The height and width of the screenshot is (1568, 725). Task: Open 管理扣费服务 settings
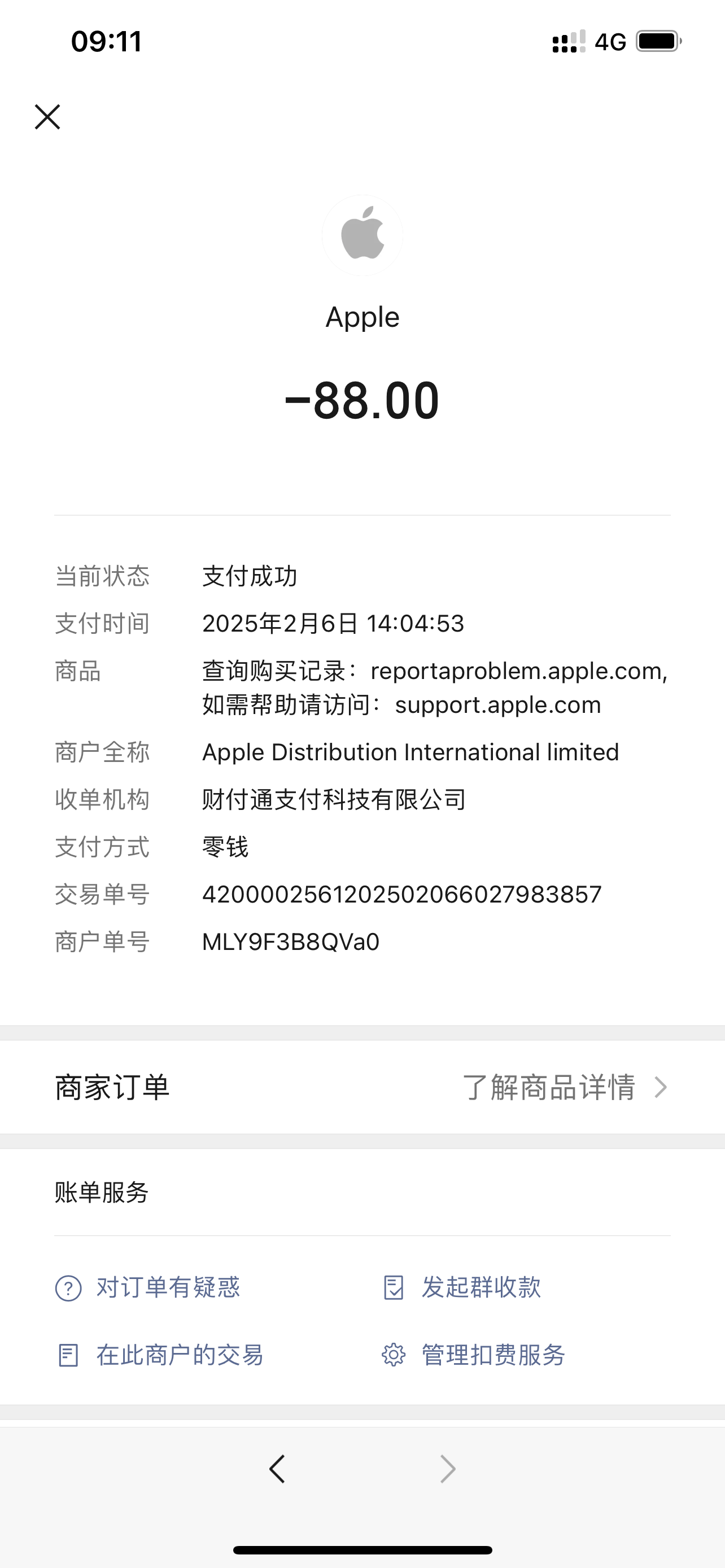474,1356
